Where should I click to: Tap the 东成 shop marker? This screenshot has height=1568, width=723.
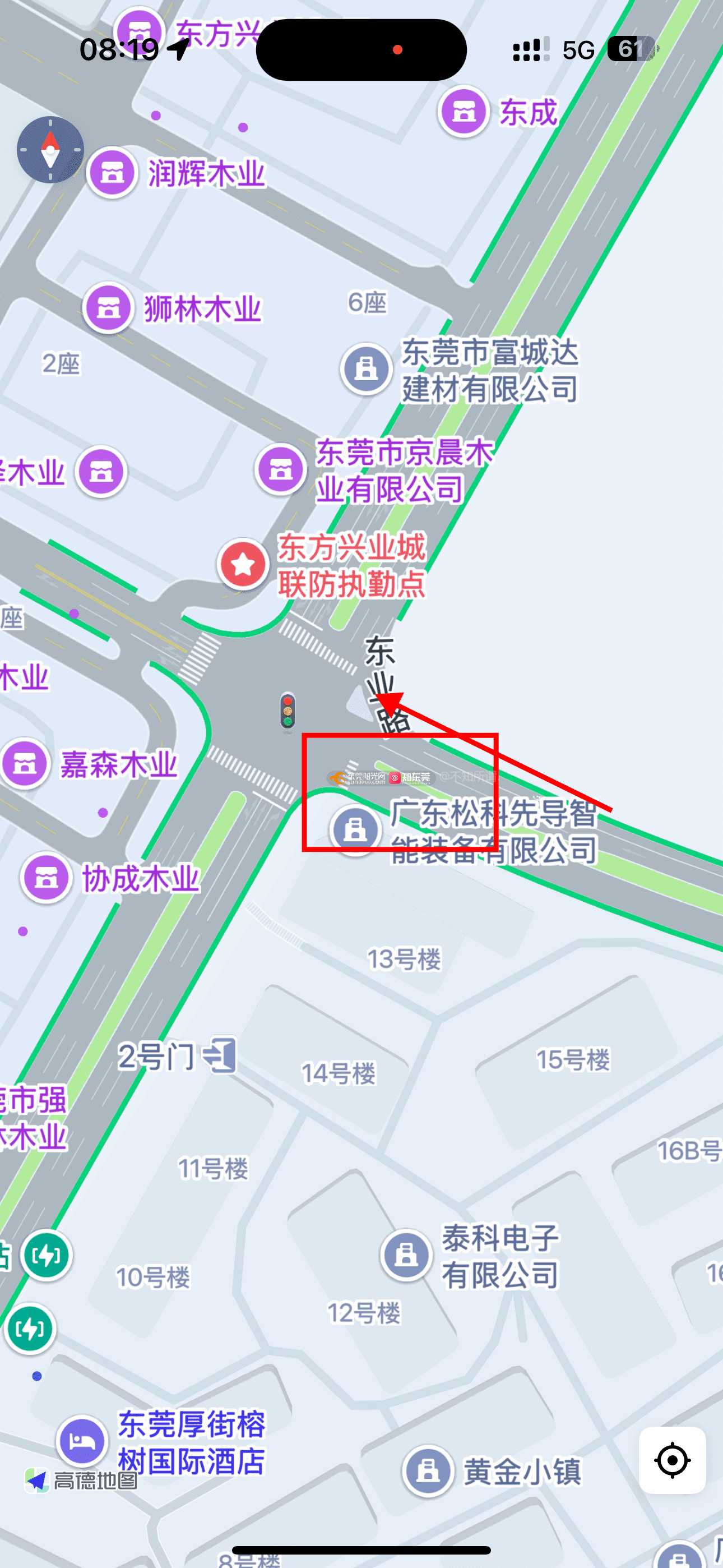pos(464,112)
